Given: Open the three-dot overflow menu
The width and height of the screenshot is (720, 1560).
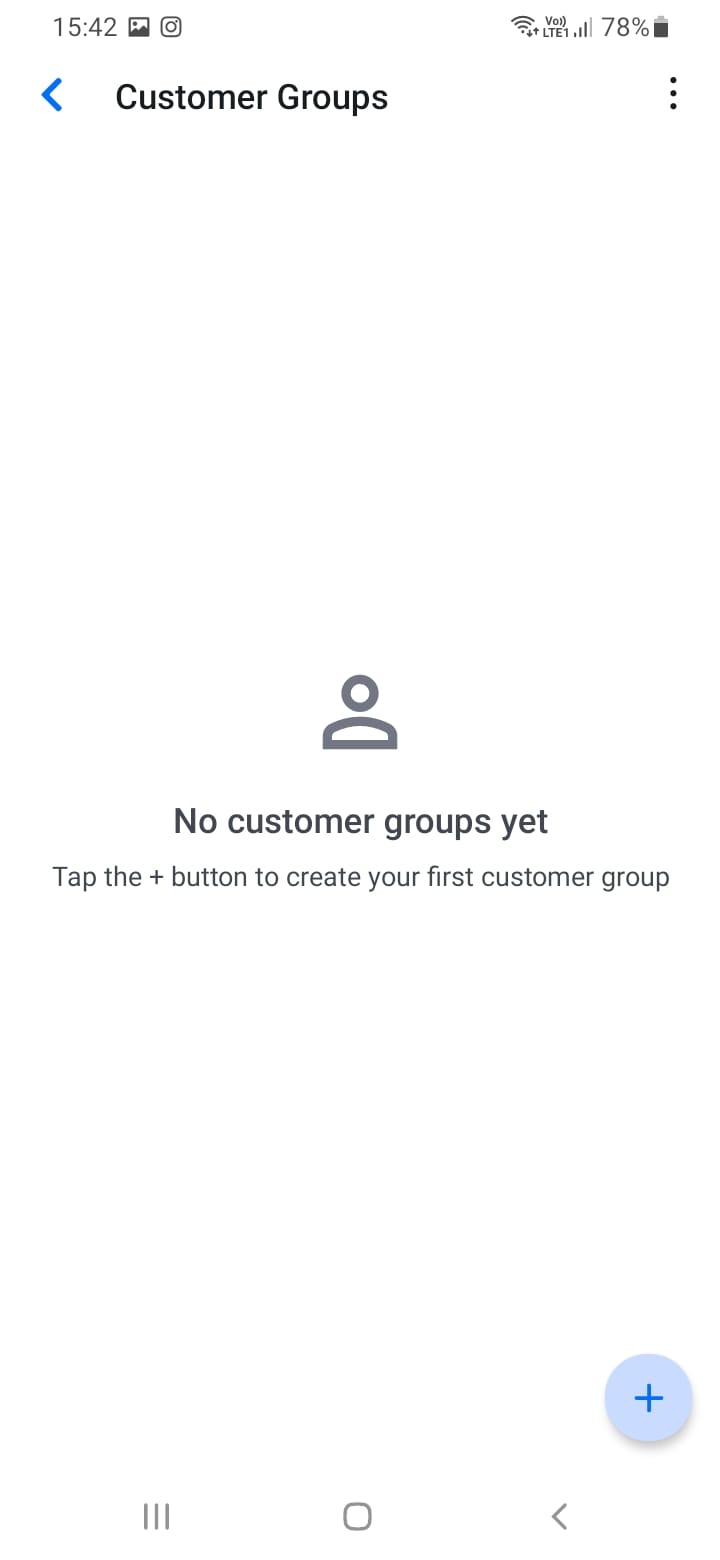Looking at the screenshot, I should point(673,94).
